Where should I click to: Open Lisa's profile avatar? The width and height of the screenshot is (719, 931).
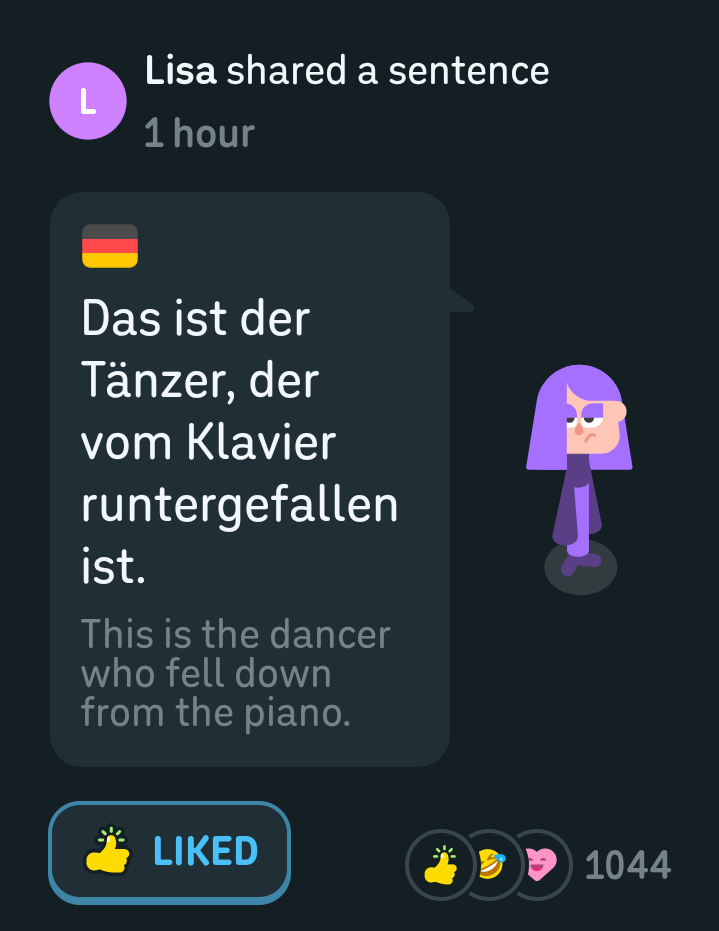click(x=88, y=101)
